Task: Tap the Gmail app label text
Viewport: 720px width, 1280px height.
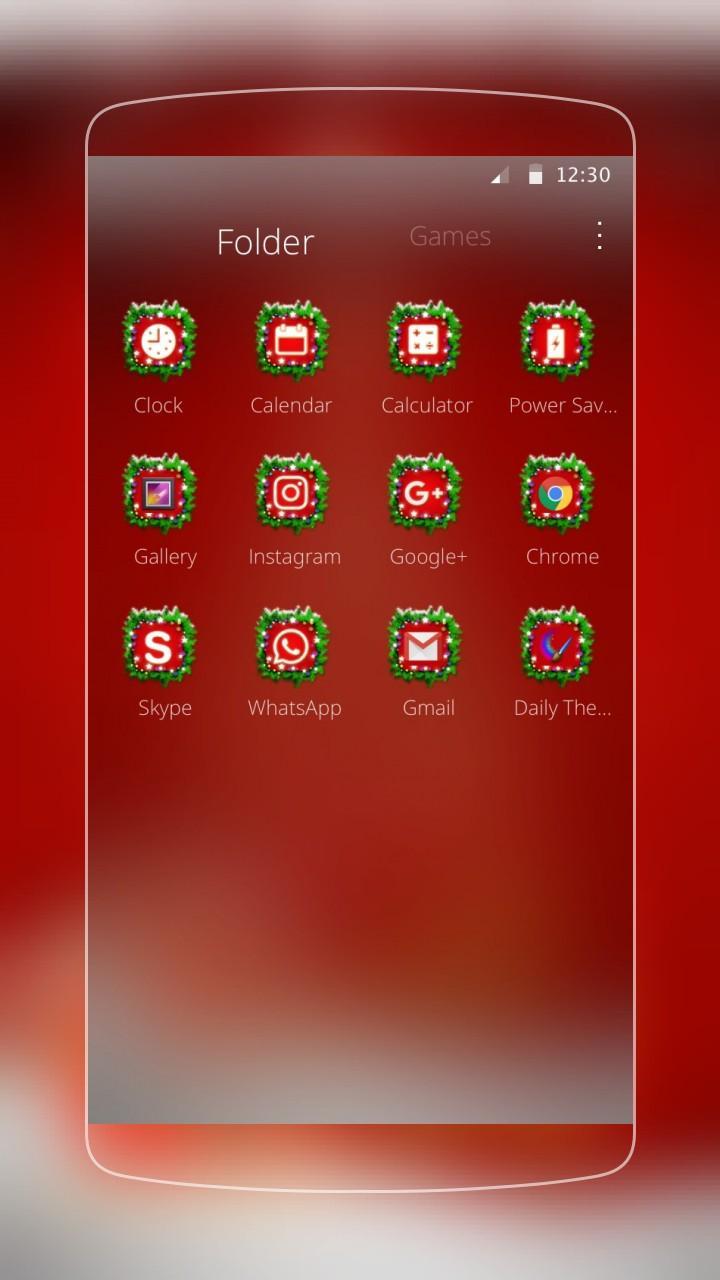Action: point(427,707)
